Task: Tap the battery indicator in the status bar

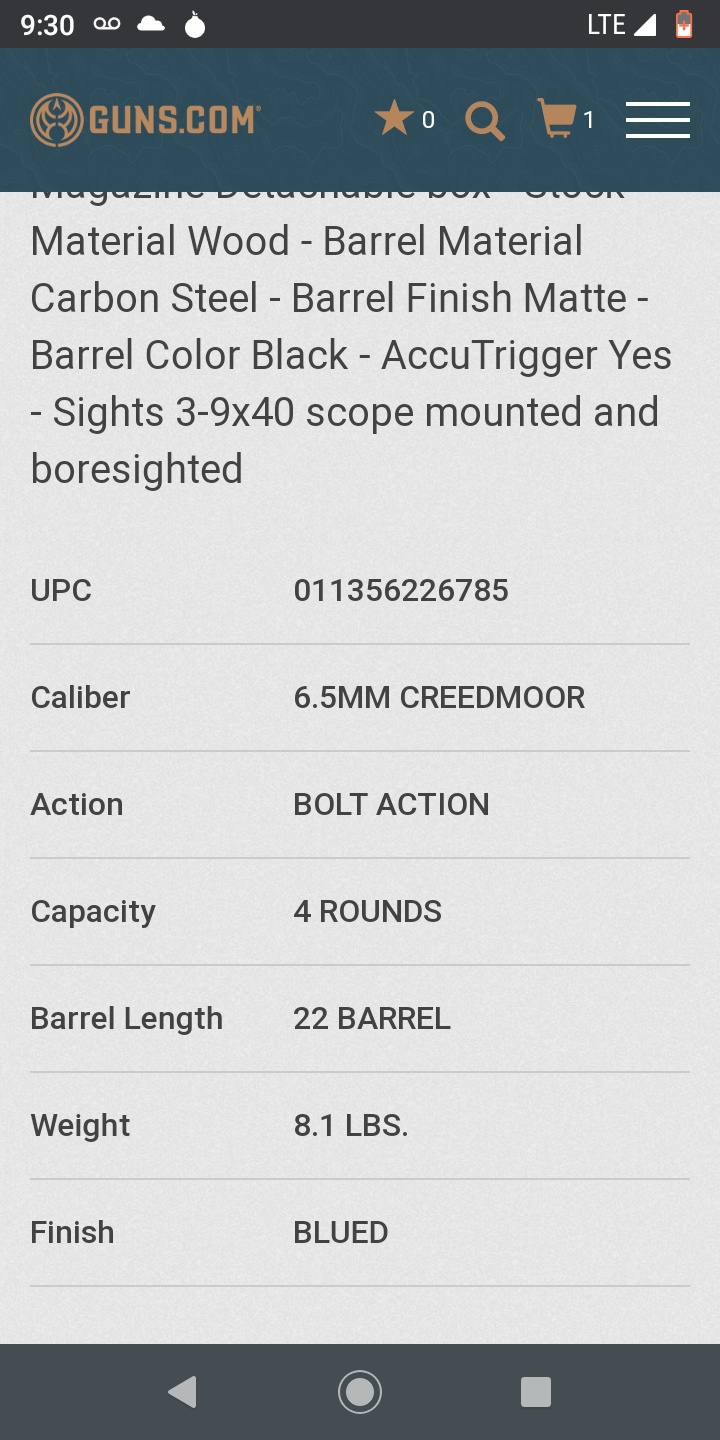Action: (684, 24)
